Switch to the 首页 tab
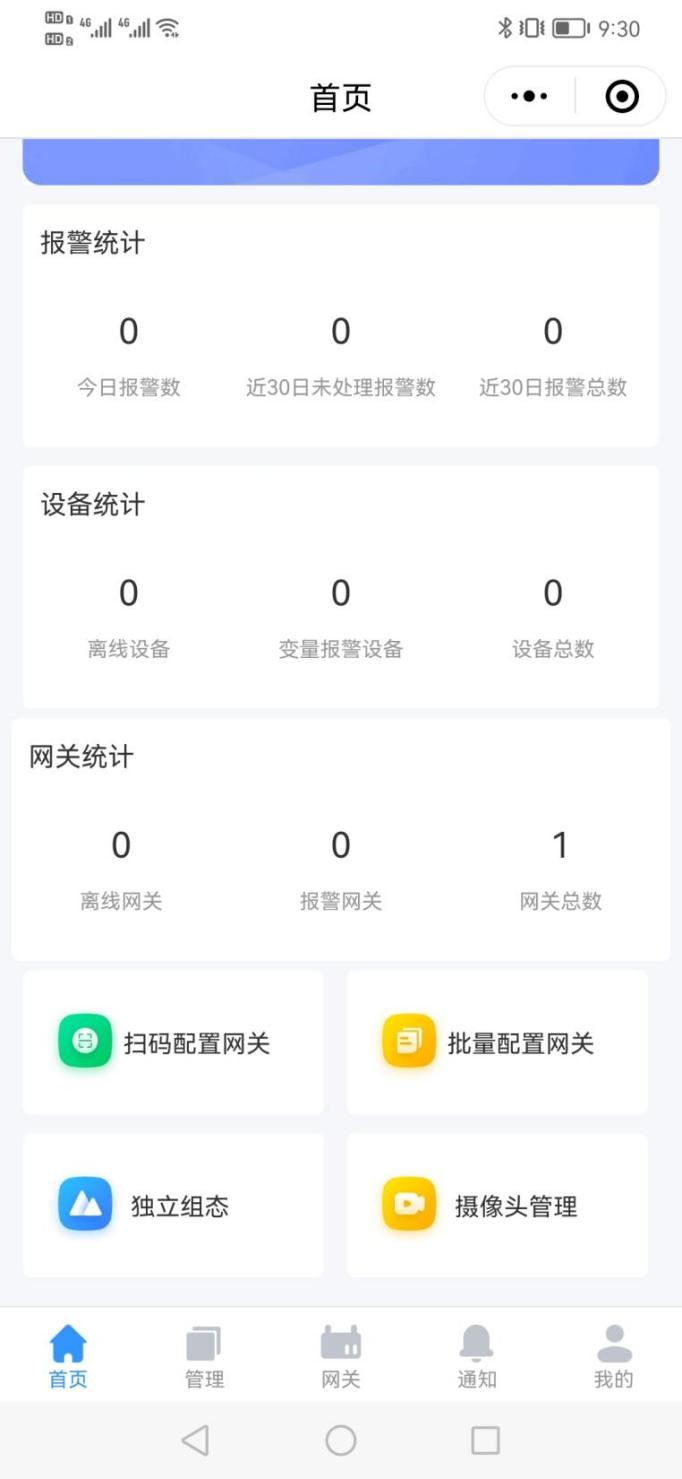The image size is (682, 1479). [x=68, y=1357]
